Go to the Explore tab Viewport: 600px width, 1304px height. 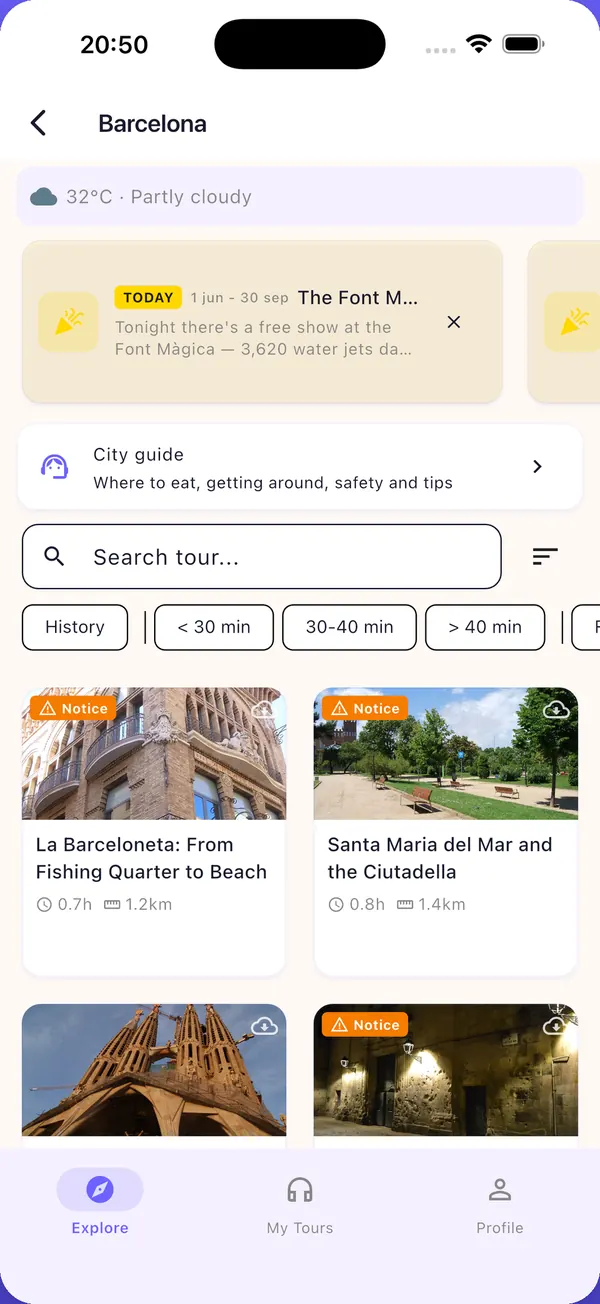click(x=100, y=1204)
